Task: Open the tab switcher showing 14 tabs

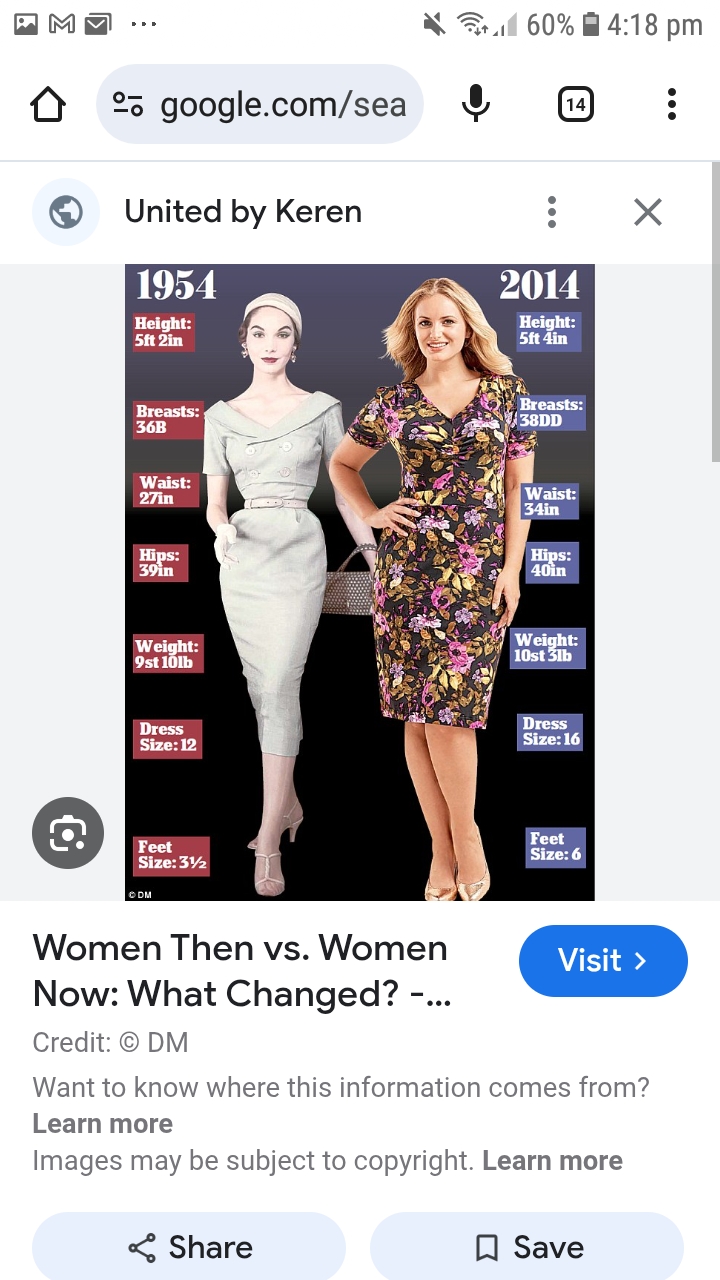Action: [x=575, y=104]
